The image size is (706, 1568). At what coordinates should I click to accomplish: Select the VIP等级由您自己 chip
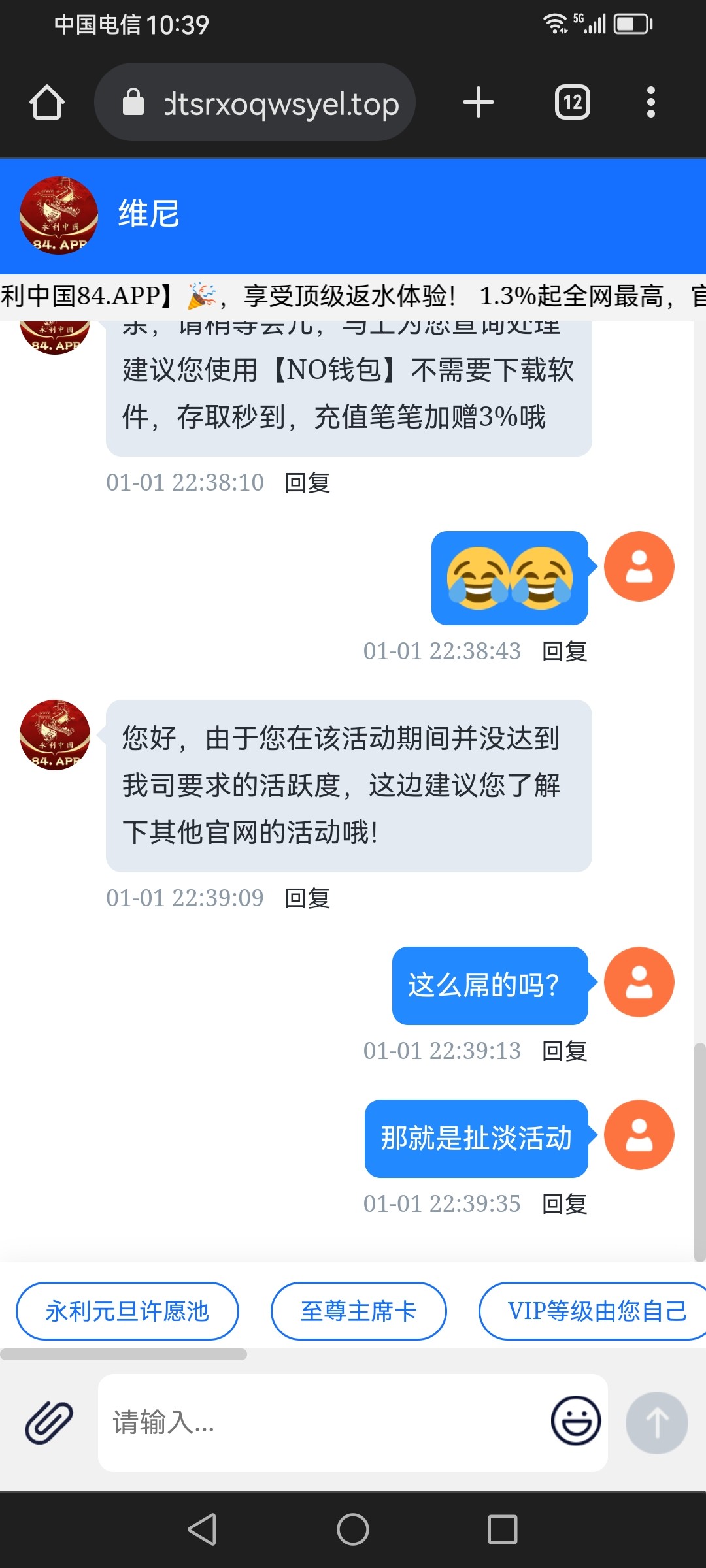coord(595,1311)
